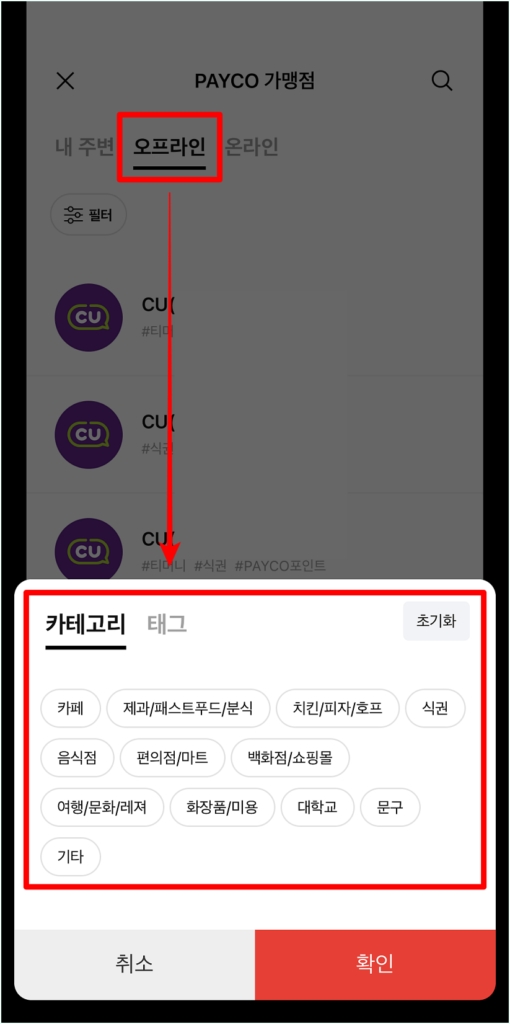Image resolution: width=510 pixels, height=1024 pixels.
Task: Tap the 문구 category chip
Action: 390,807
